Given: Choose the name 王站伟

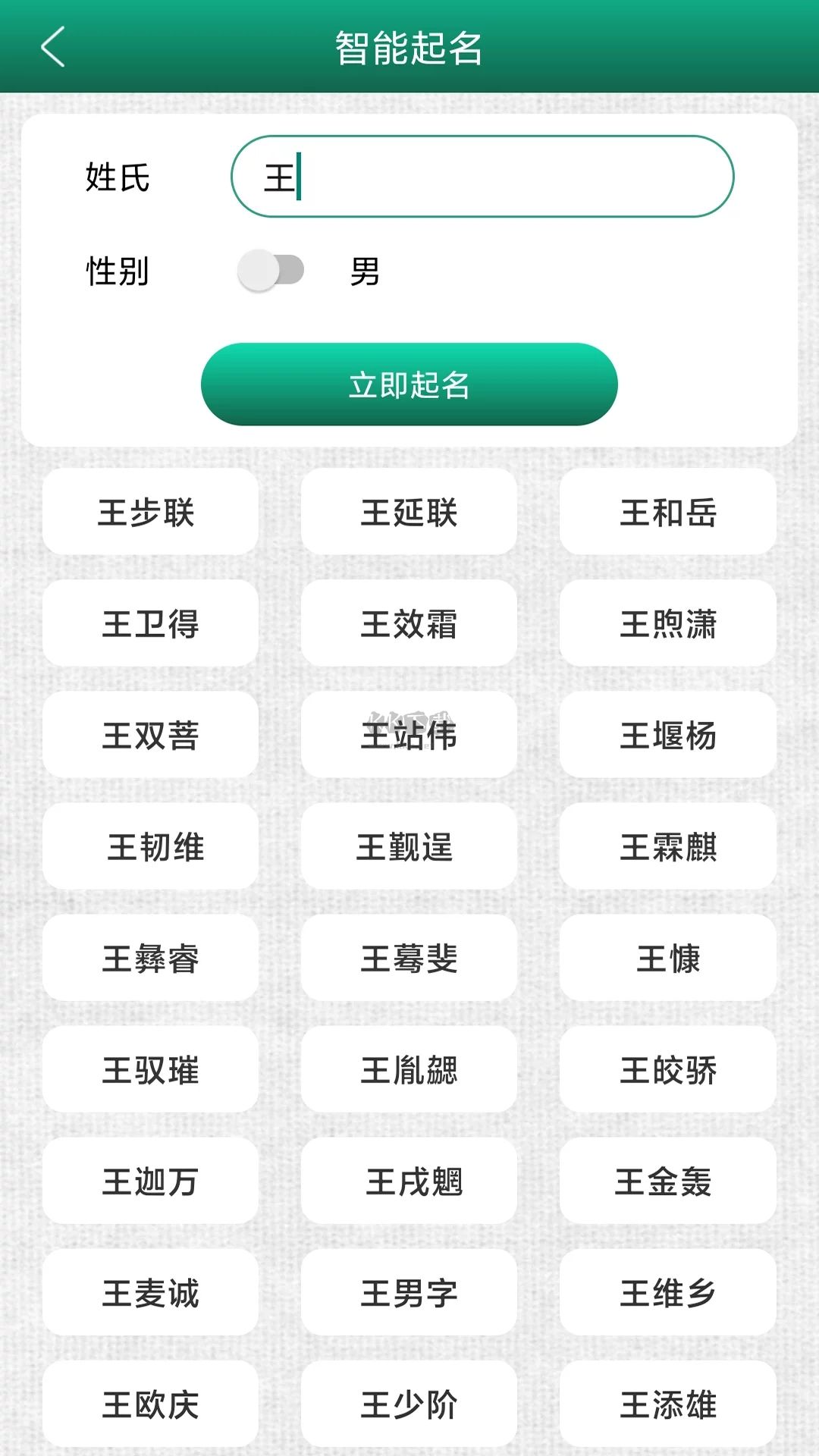Looking at the screenshot, I should [x=408, y=734].
